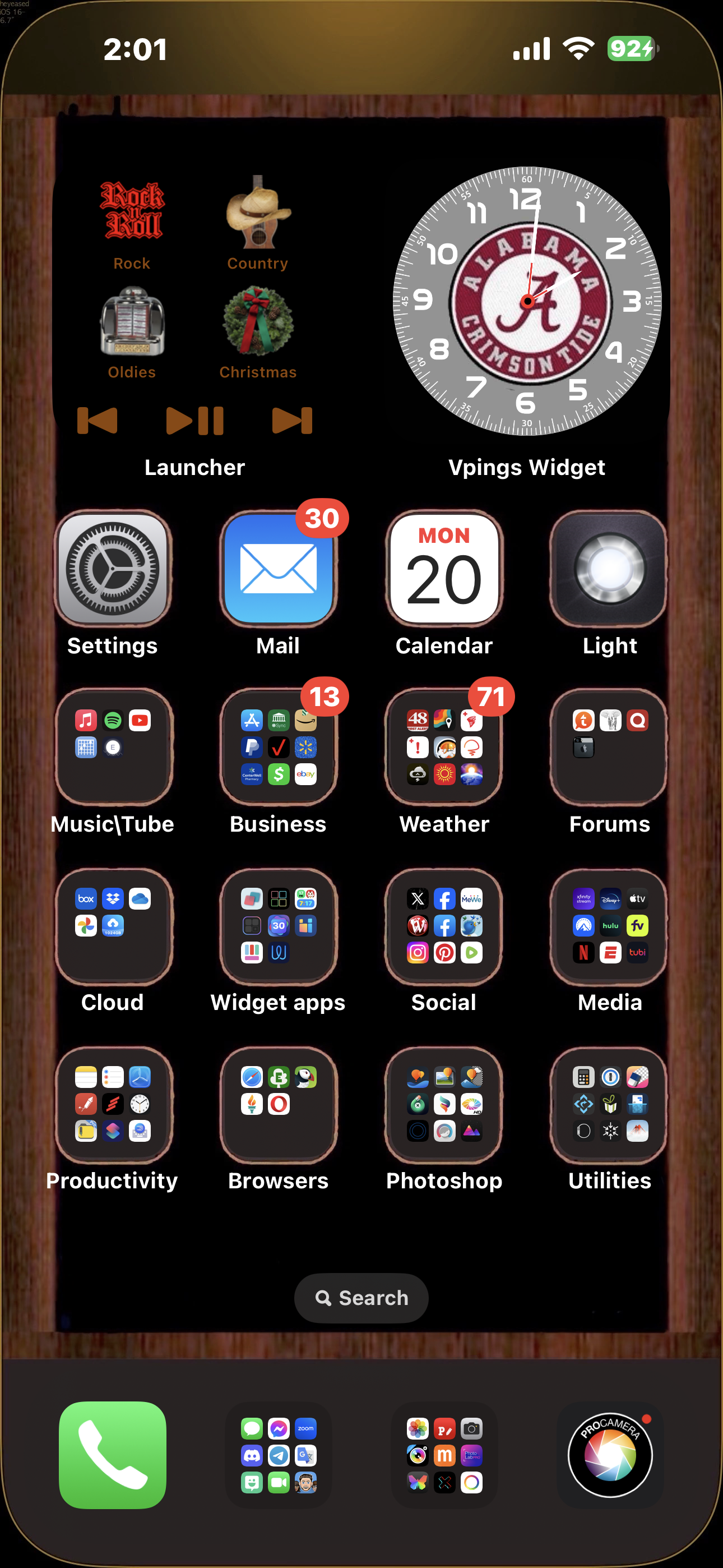
Task: Open the Forums folder
Action: (609, 747)
